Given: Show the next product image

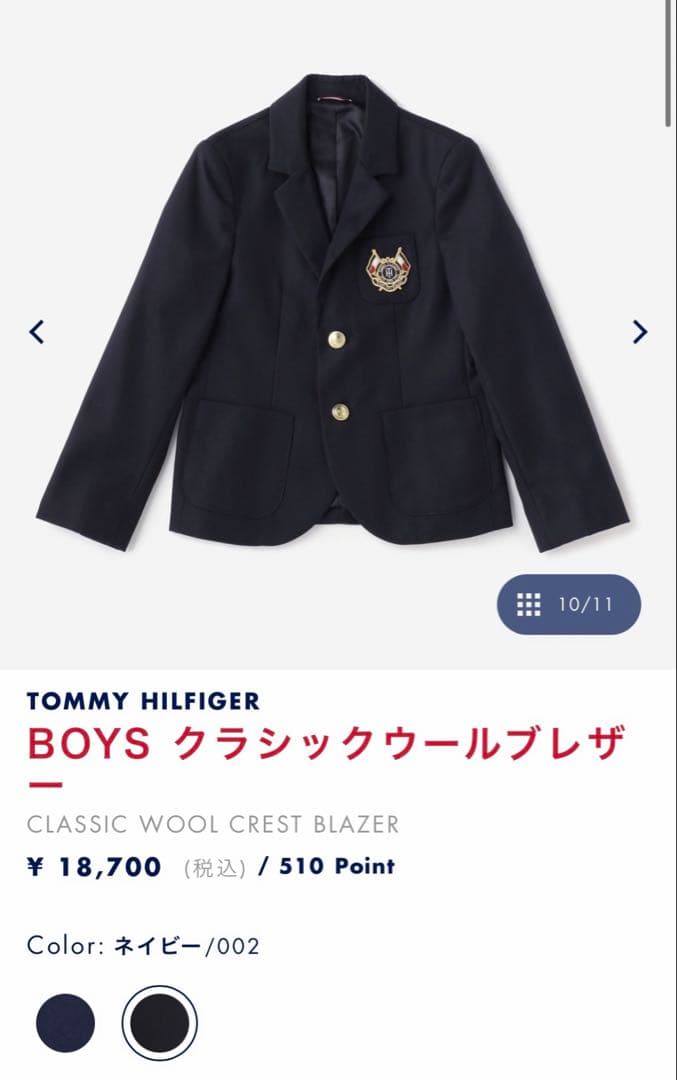Looking at the screenshot, I should pyautogui.click(x=640, y=331).
